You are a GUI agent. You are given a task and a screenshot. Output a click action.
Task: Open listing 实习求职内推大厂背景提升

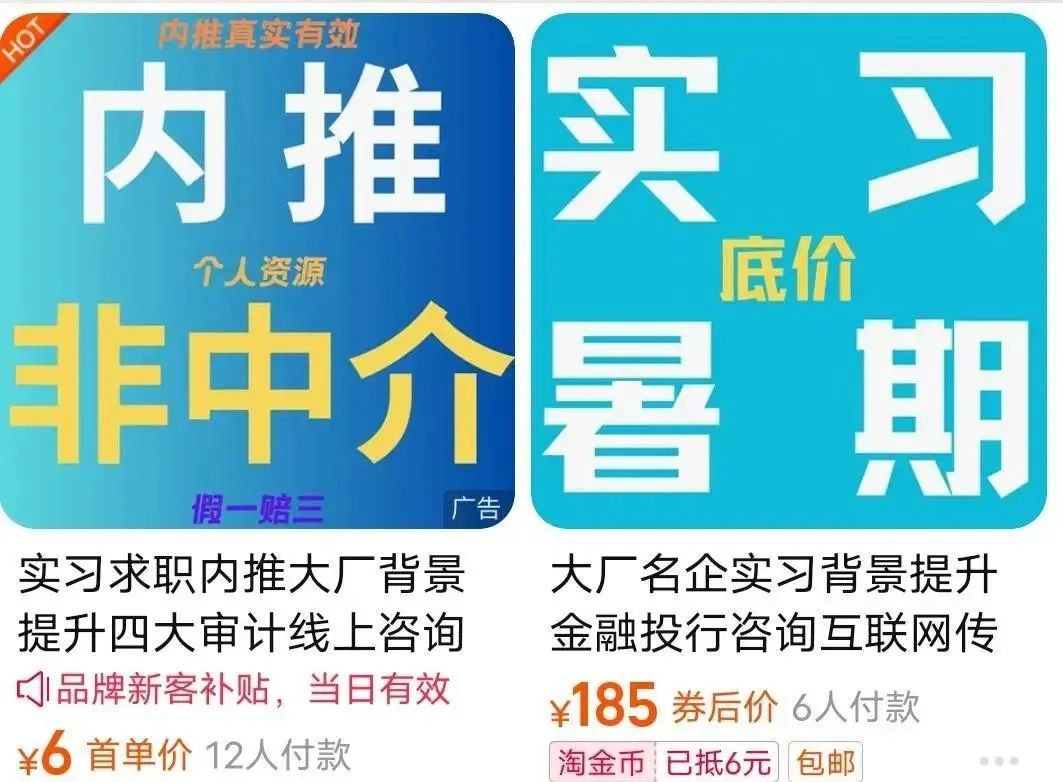[x=243, y=605]
